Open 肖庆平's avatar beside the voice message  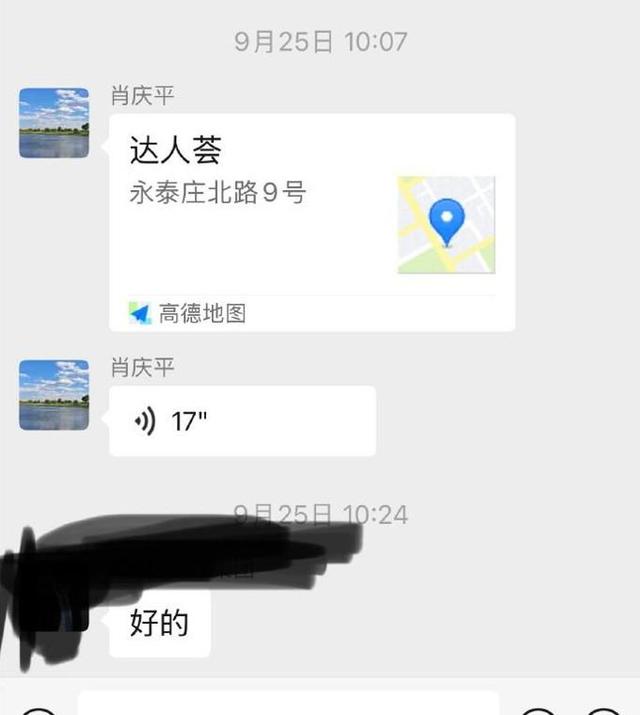coord(54,395)
